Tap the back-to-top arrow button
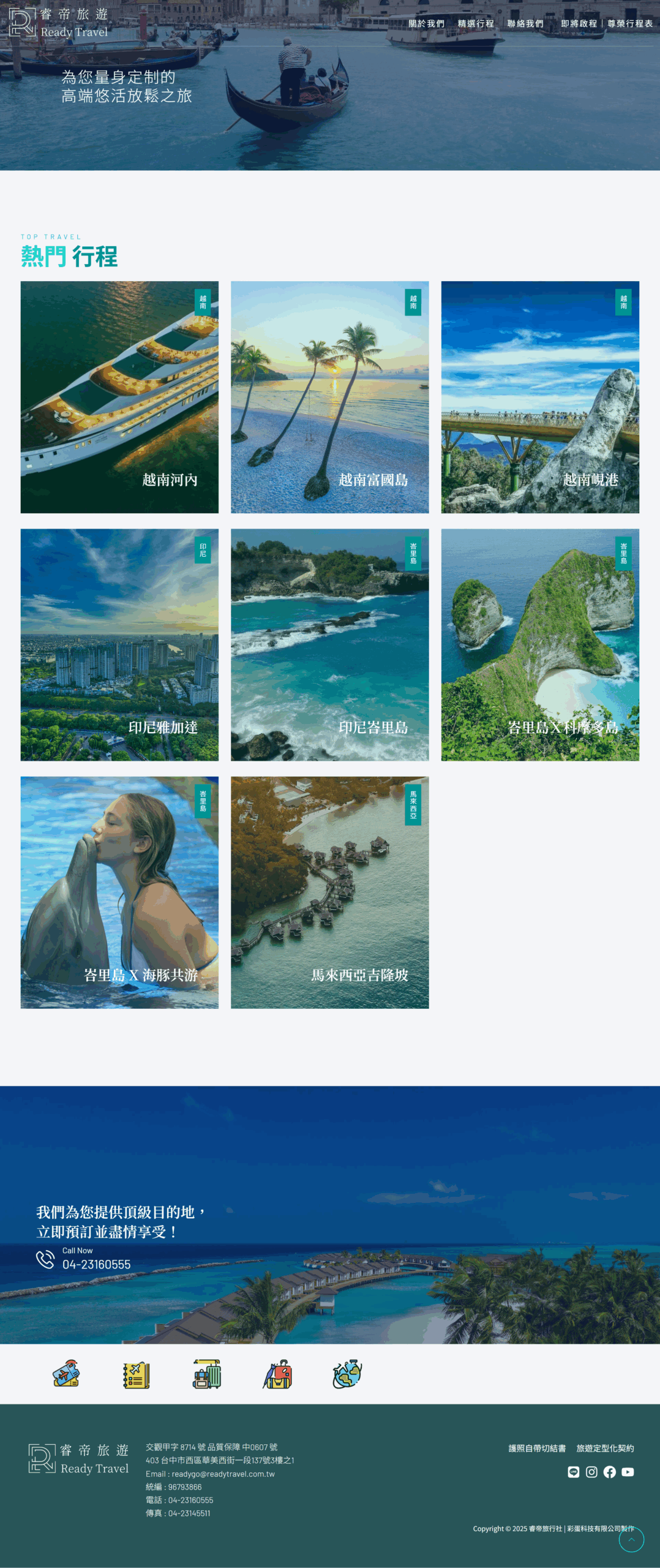Viewport: 660px width, 1568px height. [x=631, y=1540]
